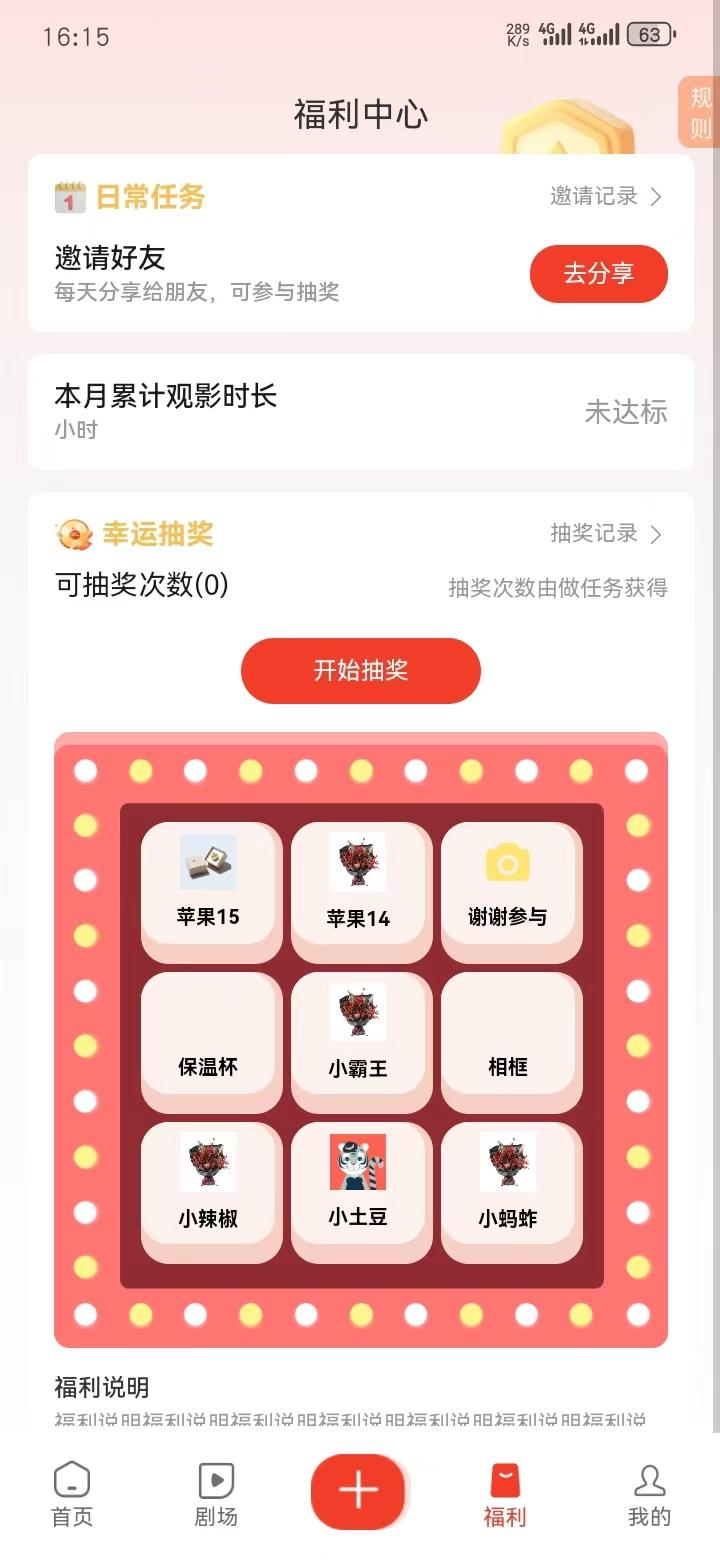Open the 规则 rules tab on right edge
Screen dimensions: 720x1560
click(699, 112)
